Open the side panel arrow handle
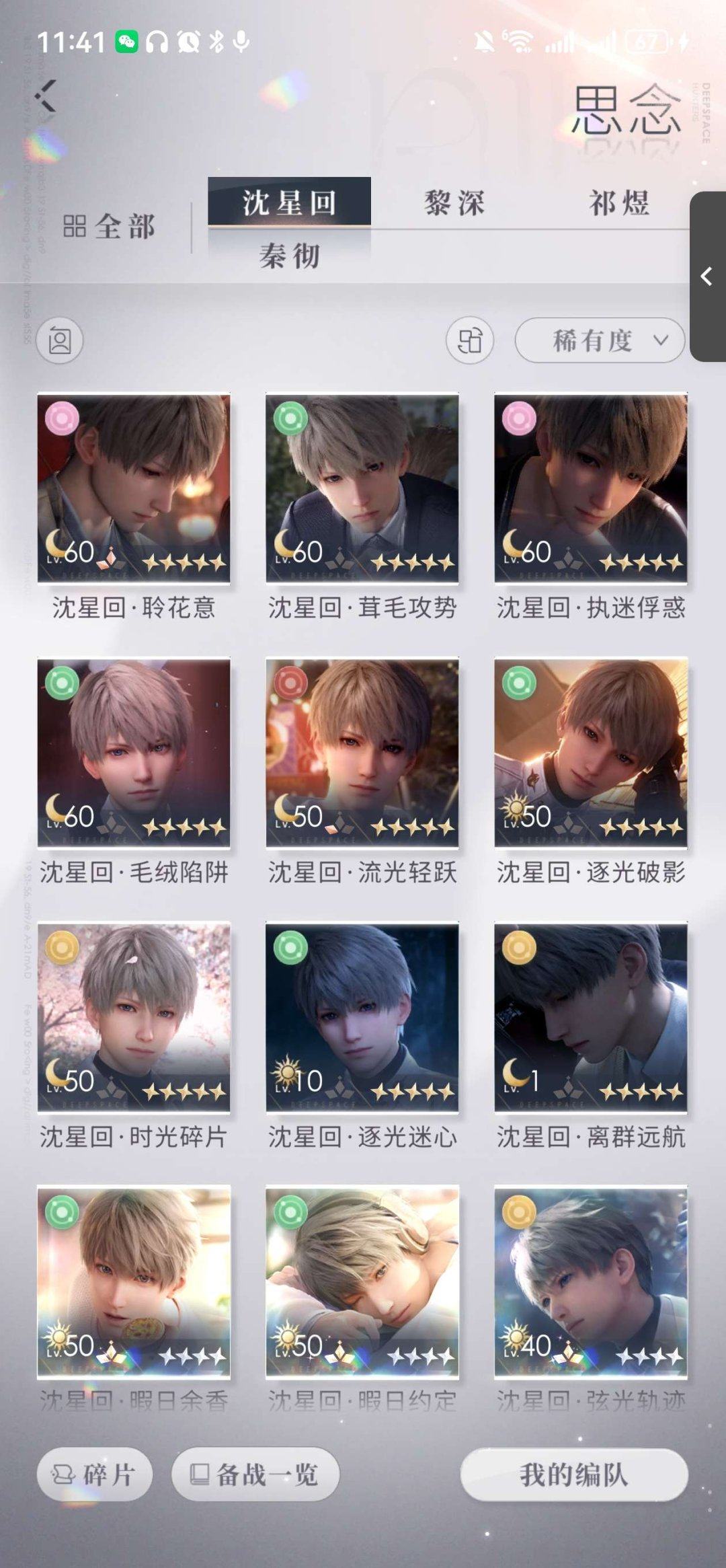The width and height of the screenshot is (726, 1568). tap(707, 276)
